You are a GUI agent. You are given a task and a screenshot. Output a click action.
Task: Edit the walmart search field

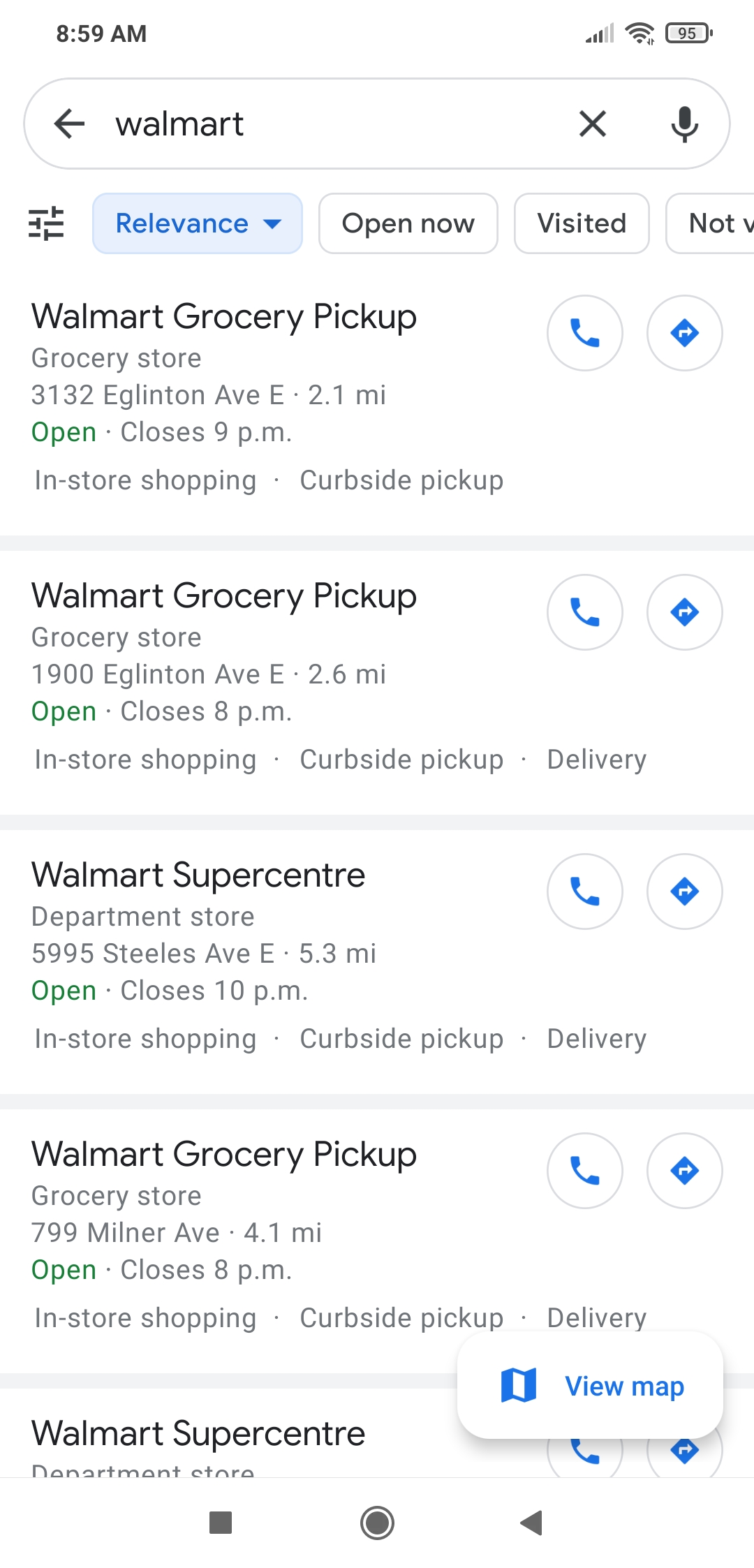[x=335, y=124]
